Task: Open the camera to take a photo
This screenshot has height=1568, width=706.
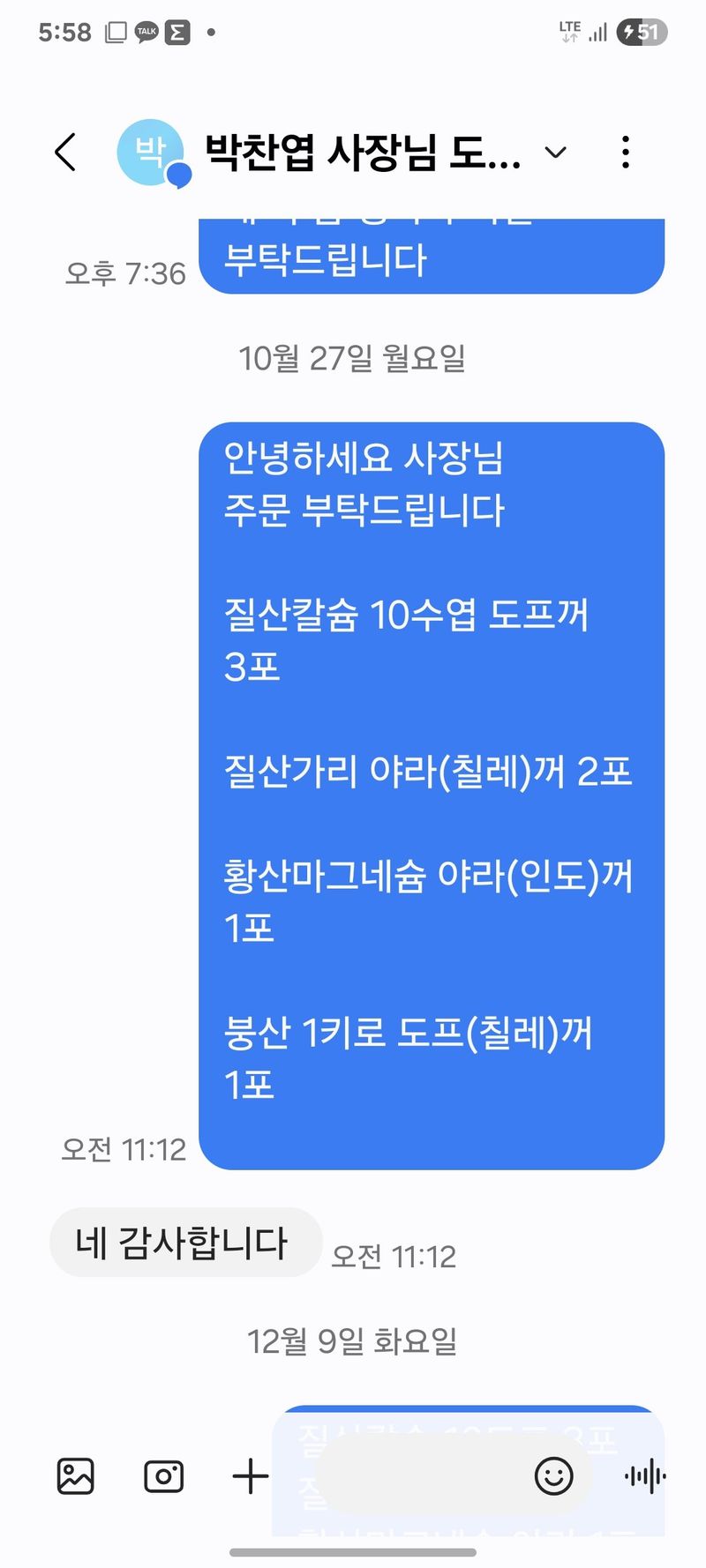Action: (163, 1475)
